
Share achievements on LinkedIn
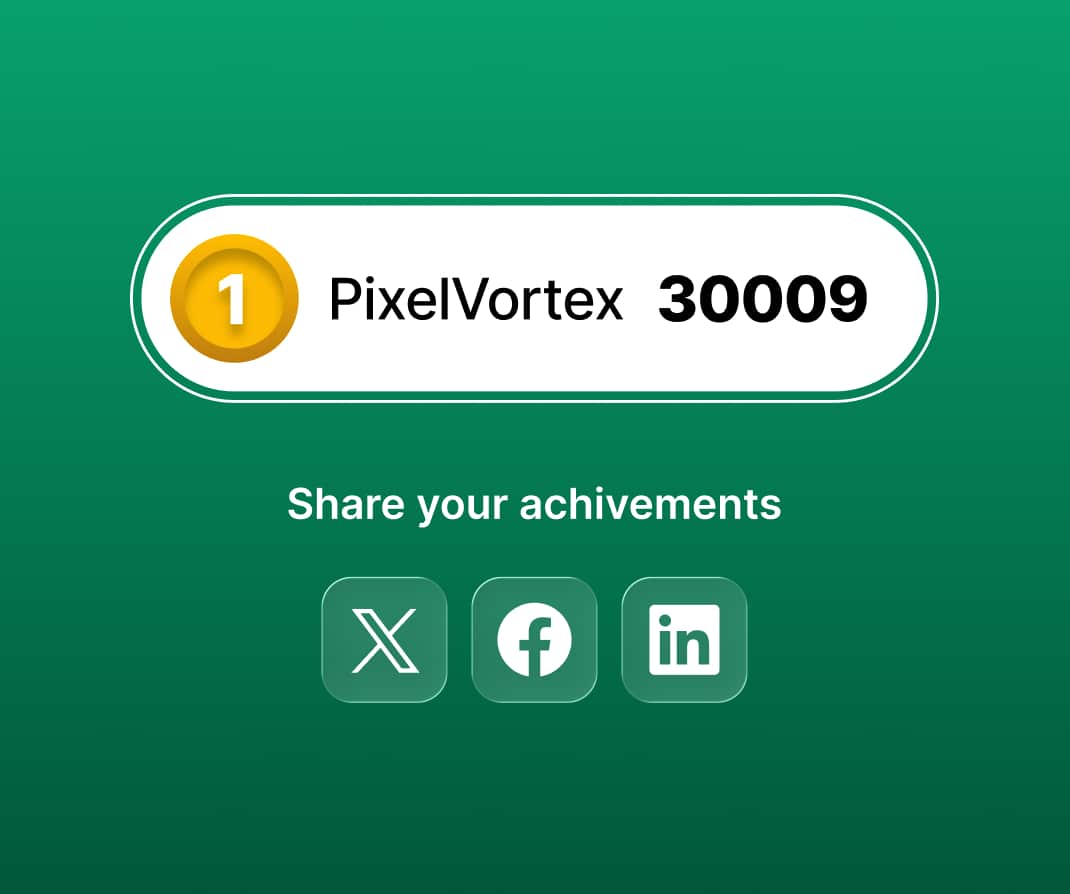click(684, 640)
